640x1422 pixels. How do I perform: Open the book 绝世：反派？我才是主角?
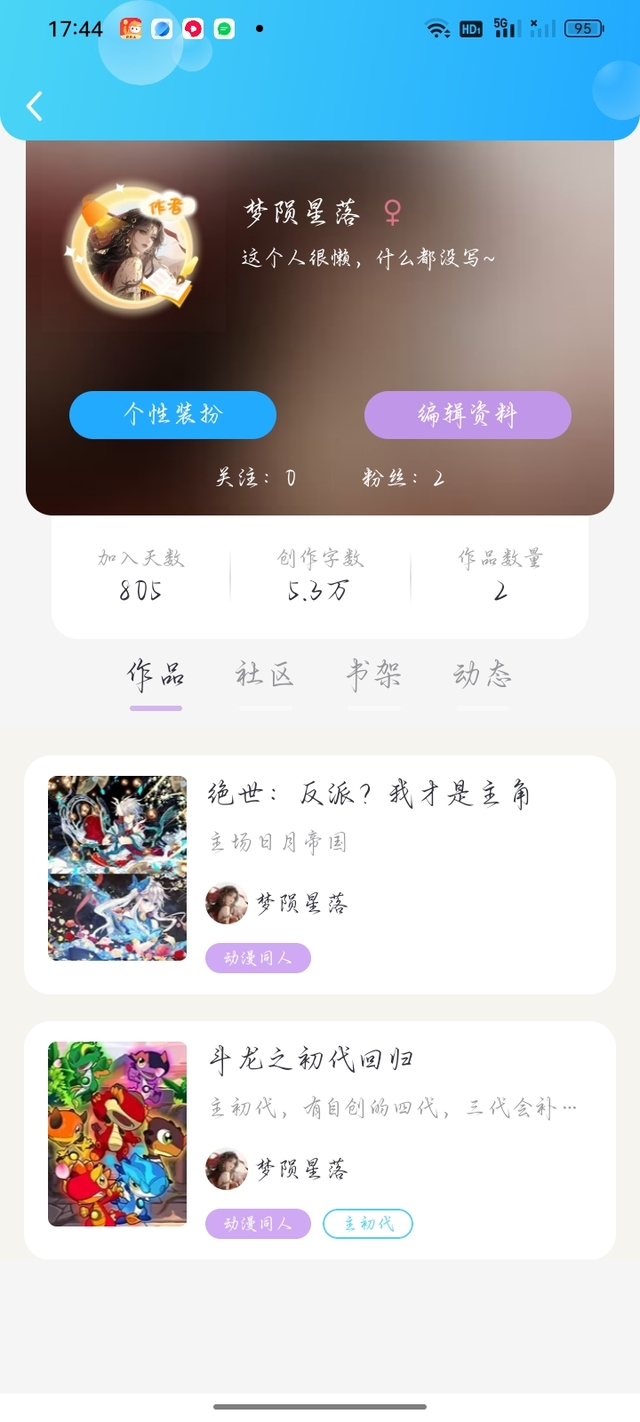point(369,795)
